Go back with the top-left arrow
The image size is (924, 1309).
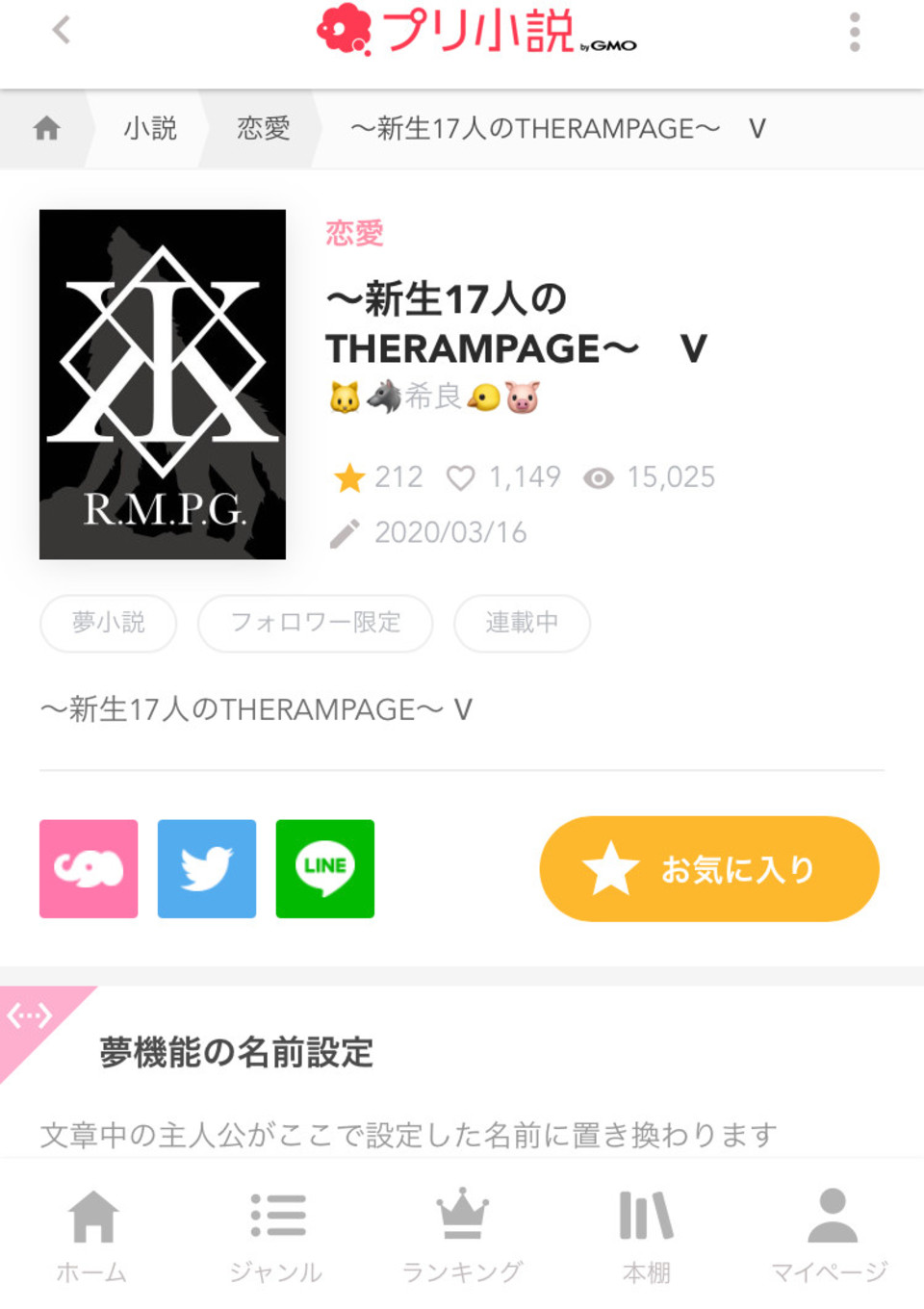62,30
